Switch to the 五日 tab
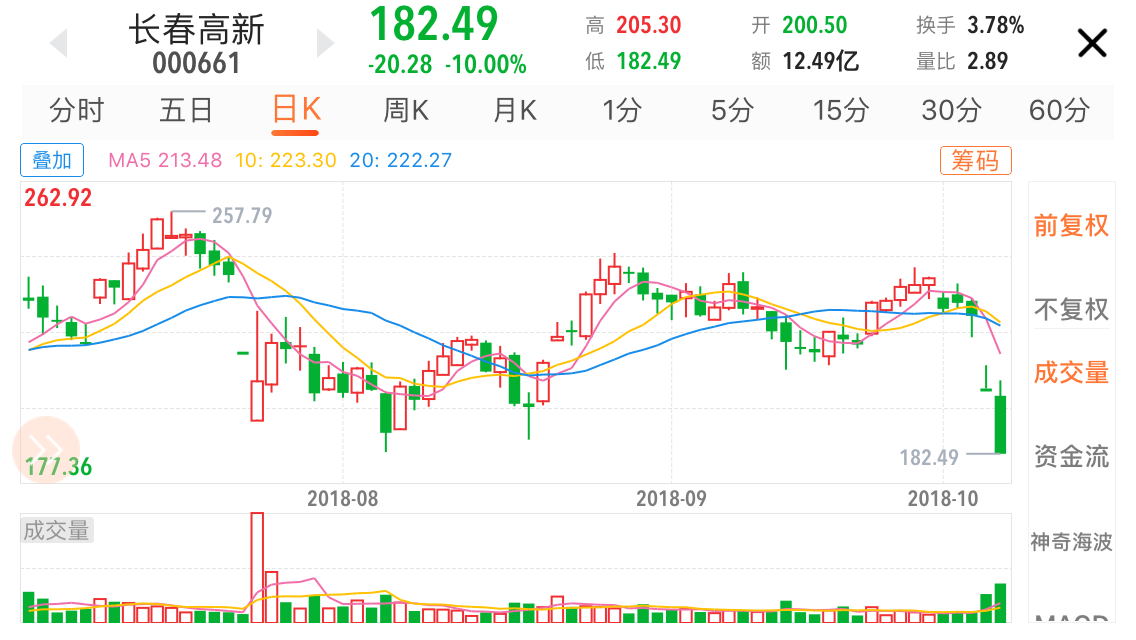Image resolution: width=1136 pixels, height=640 pixels. coord(186,110)
